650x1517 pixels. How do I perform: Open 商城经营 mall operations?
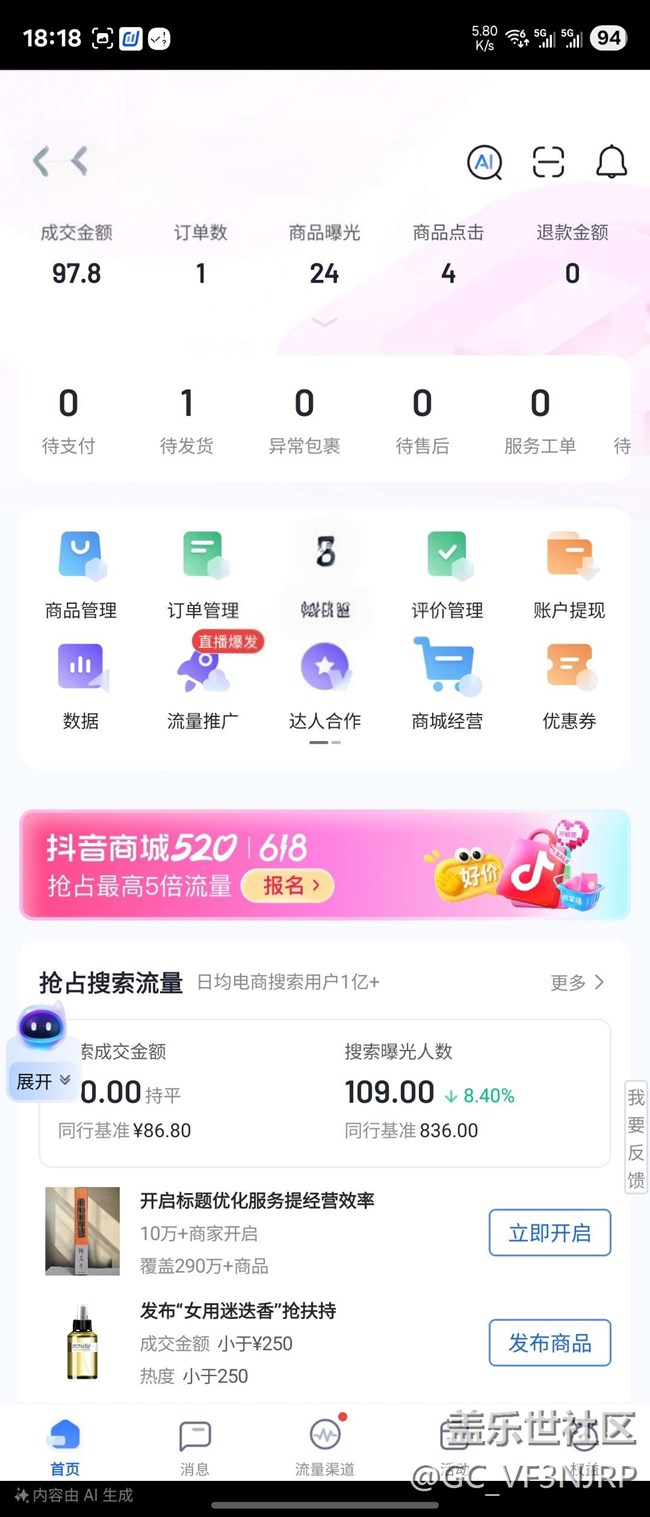[x=447, y=687]
